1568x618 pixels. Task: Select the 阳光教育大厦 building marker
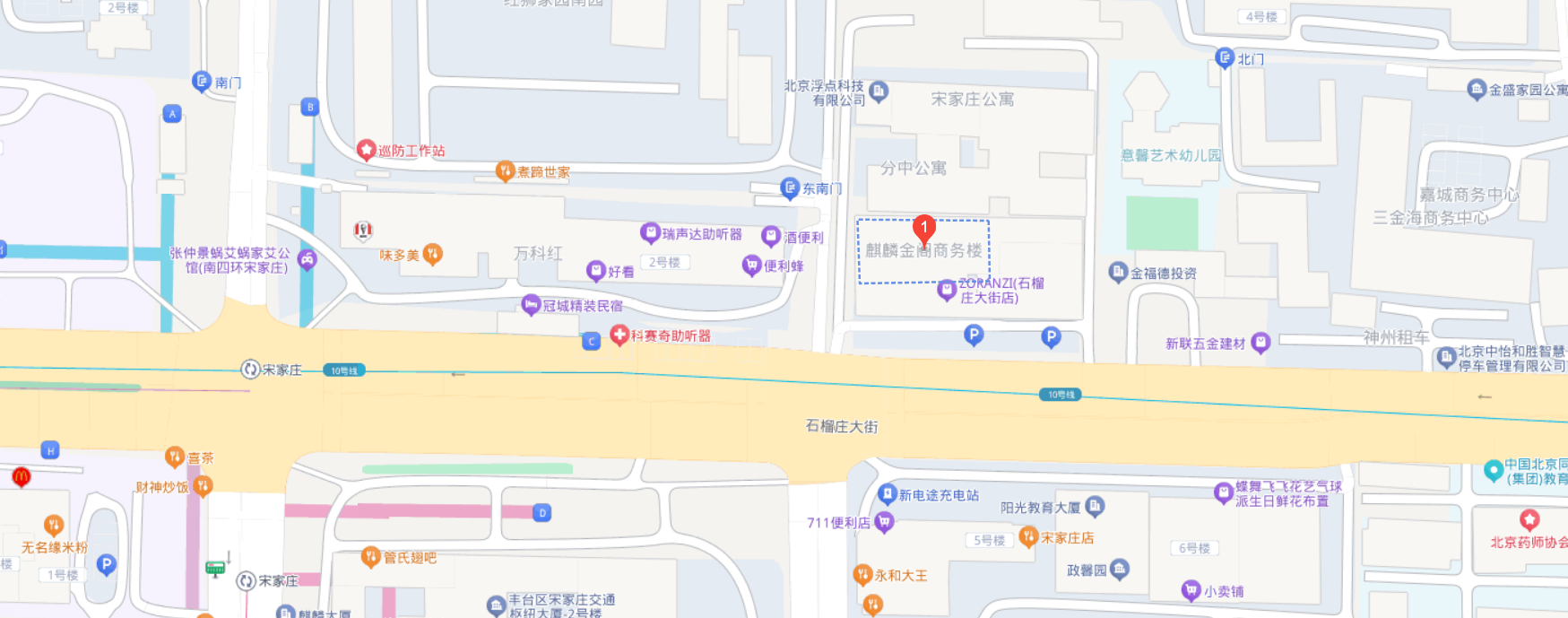click(x=1095, y=507)
